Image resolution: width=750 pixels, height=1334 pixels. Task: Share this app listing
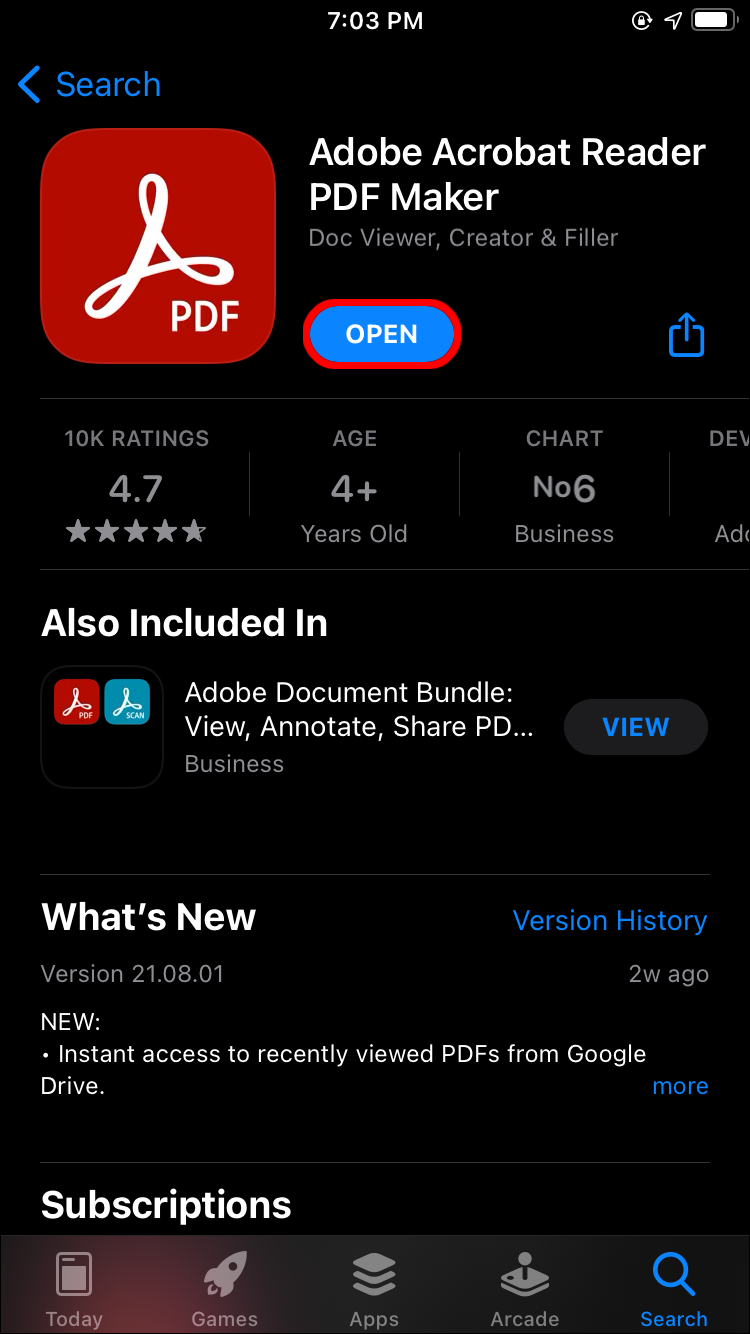click(686, 335)
